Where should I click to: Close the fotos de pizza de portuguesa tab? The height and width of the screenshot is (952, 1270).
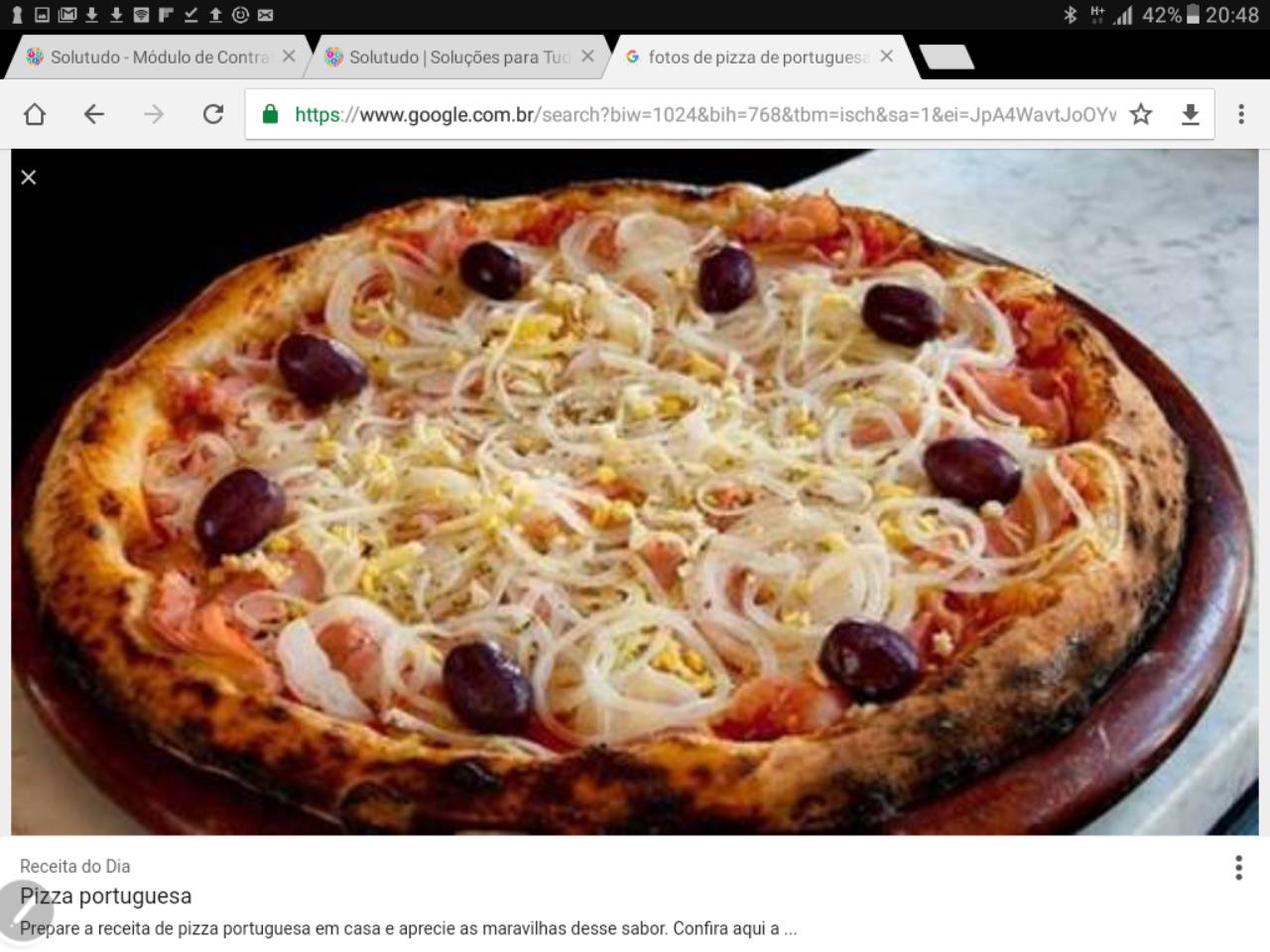pyautogui.click(x=886, y=57)
